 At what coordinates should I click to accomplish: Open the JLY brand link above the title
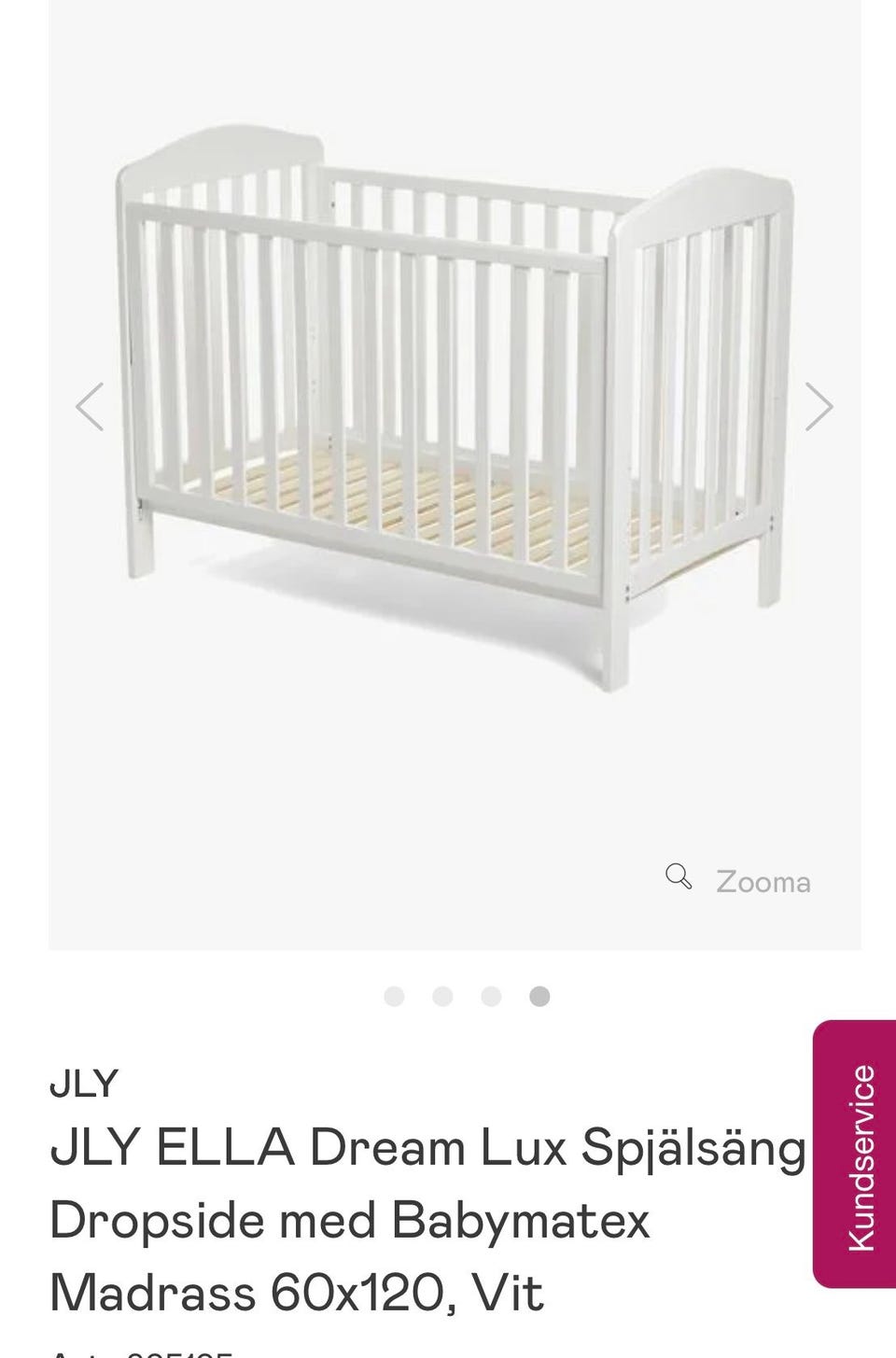(84, 1084)
